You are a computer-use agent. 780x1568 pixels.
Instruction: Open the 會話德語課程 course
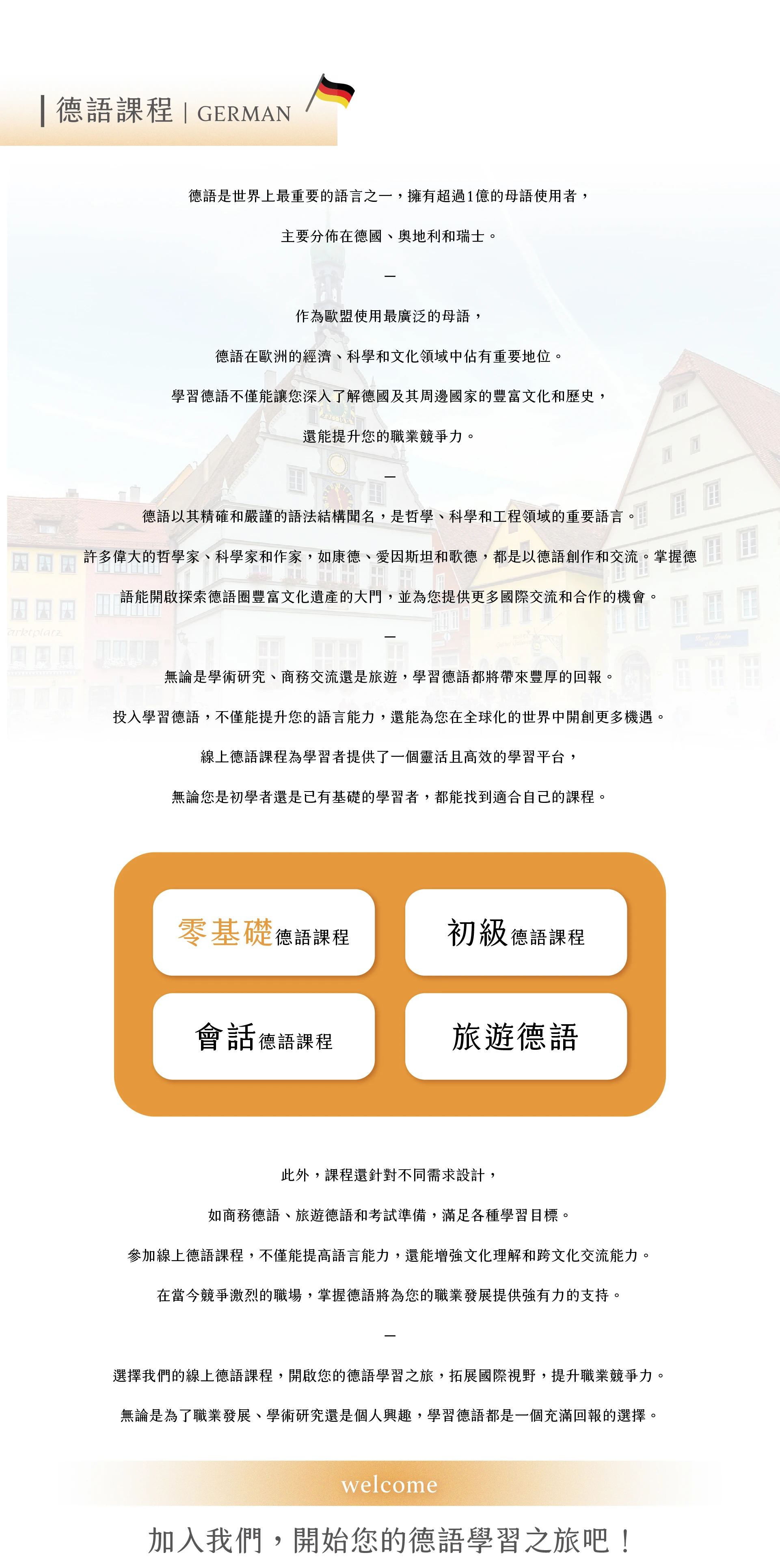pos(264,1036)
